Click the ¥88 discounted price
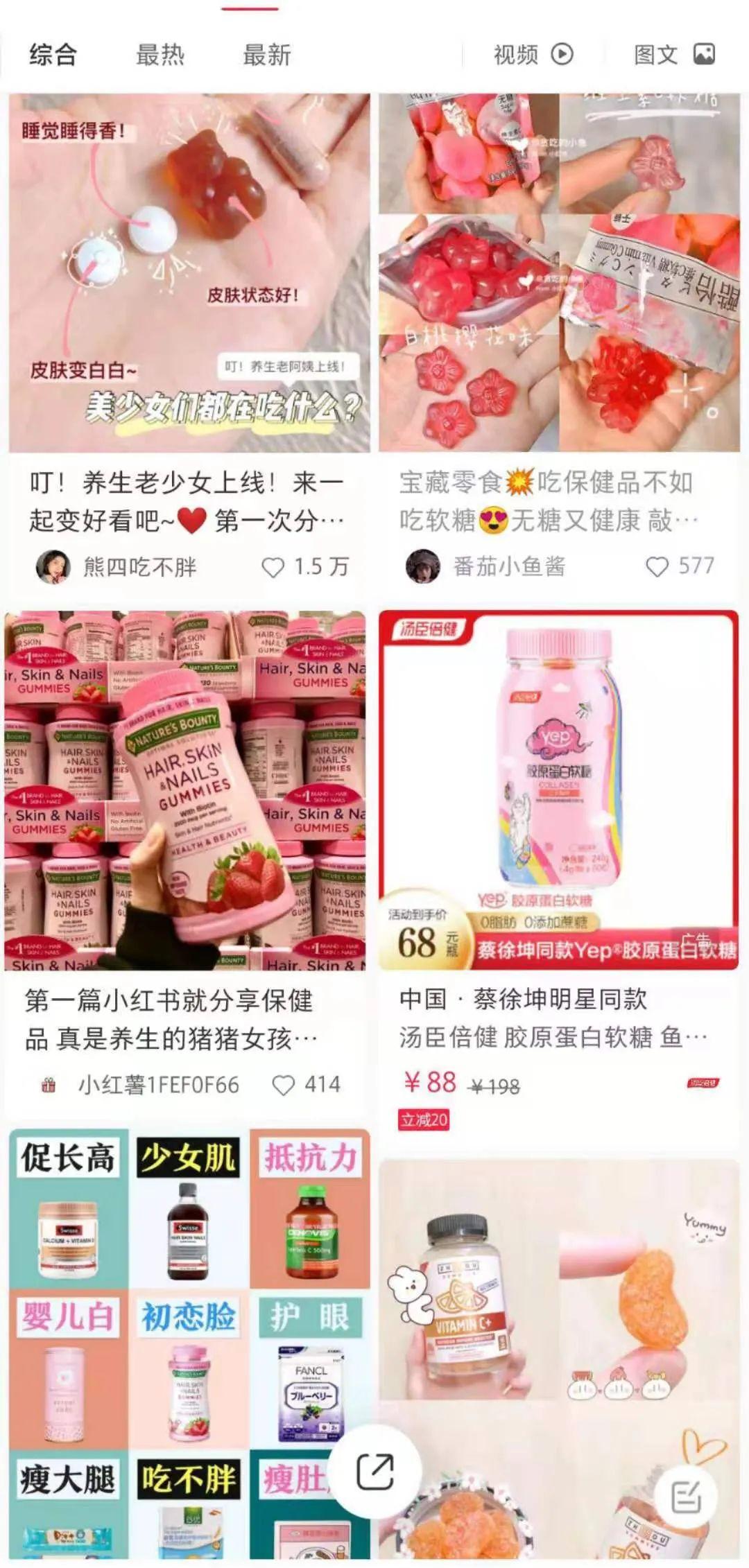749x1568 pixels. pyautogui.click(x=431, y=1082)
